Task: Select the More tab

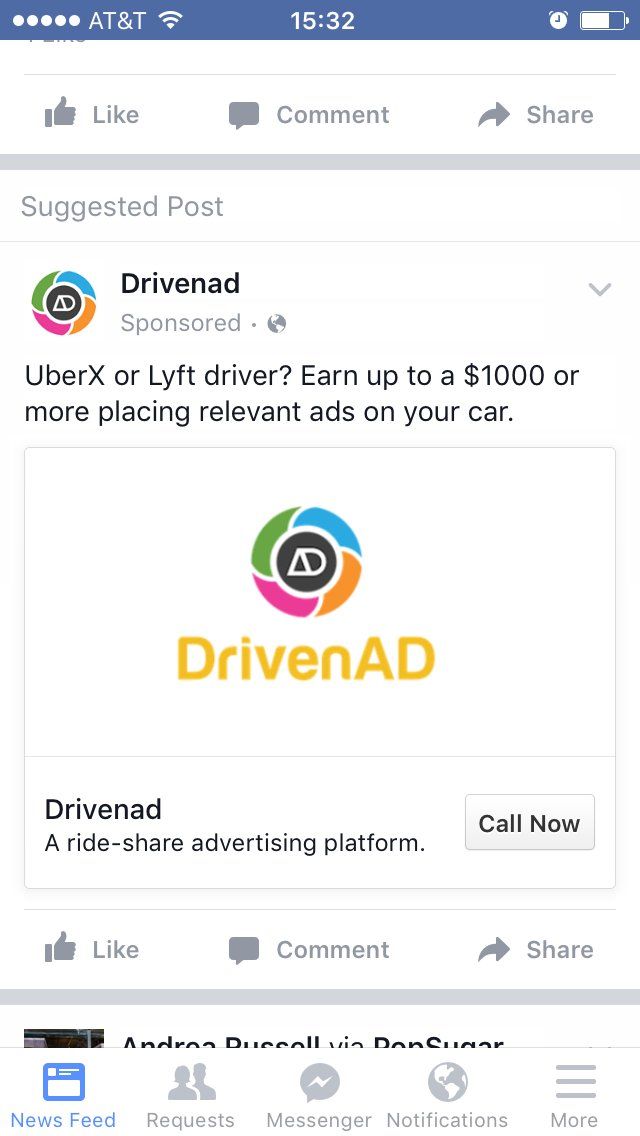Action: tap(574, 1095)
